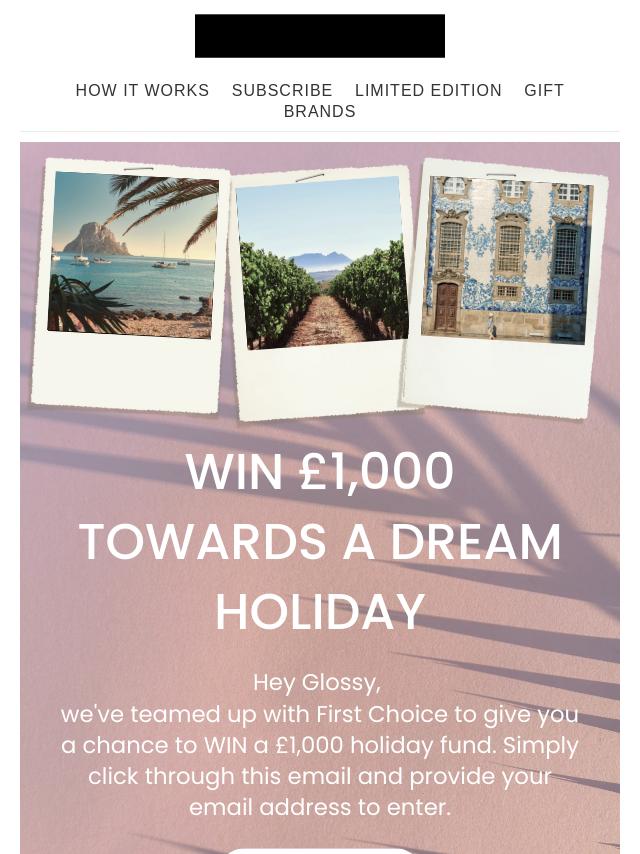This screenshot has height=854, width=640.
Task: Open the HOW IT WORKS link
Action: click(142, 90)
